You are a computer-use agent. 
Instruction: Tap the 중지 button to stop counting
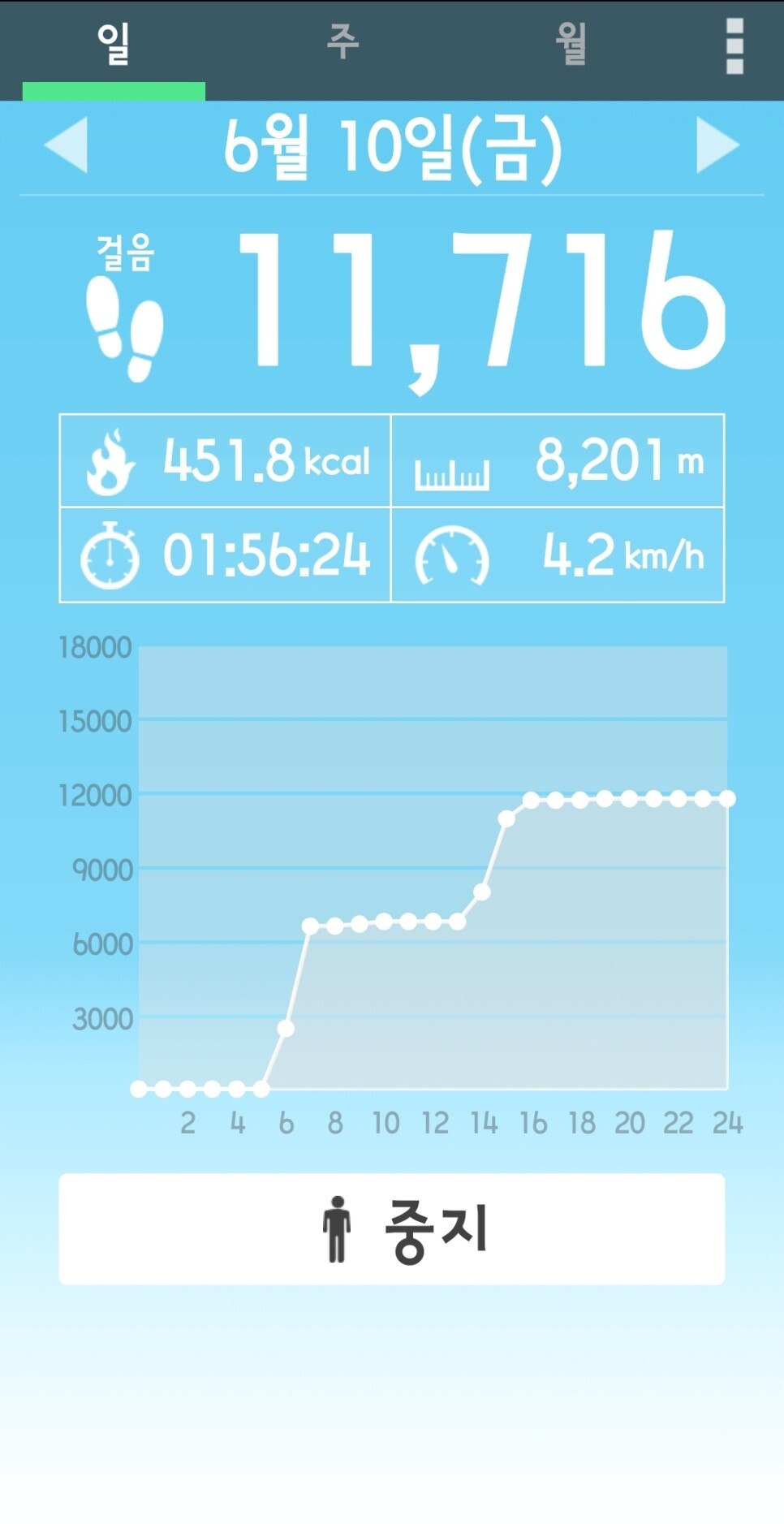[x=392, y=1228]
